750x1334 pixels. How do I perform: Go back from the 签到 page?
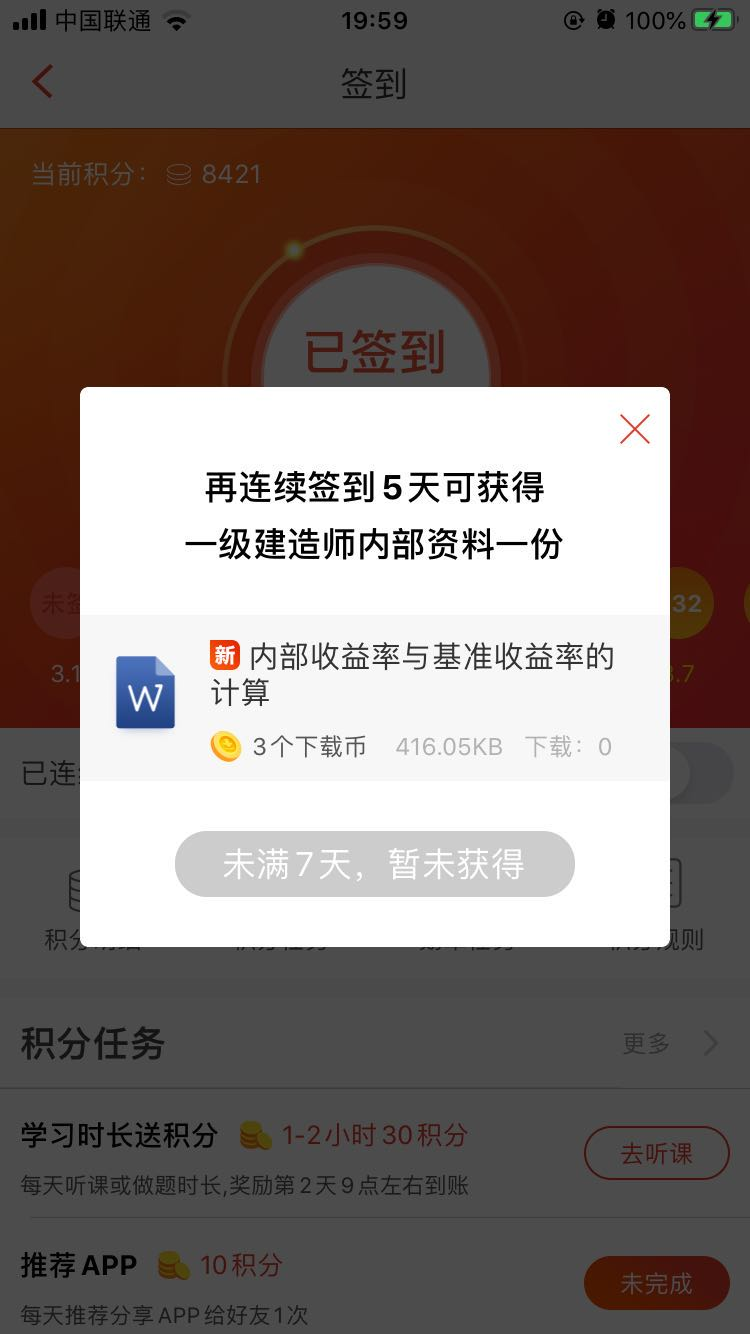pyautogui.click(x=42, y=83)
